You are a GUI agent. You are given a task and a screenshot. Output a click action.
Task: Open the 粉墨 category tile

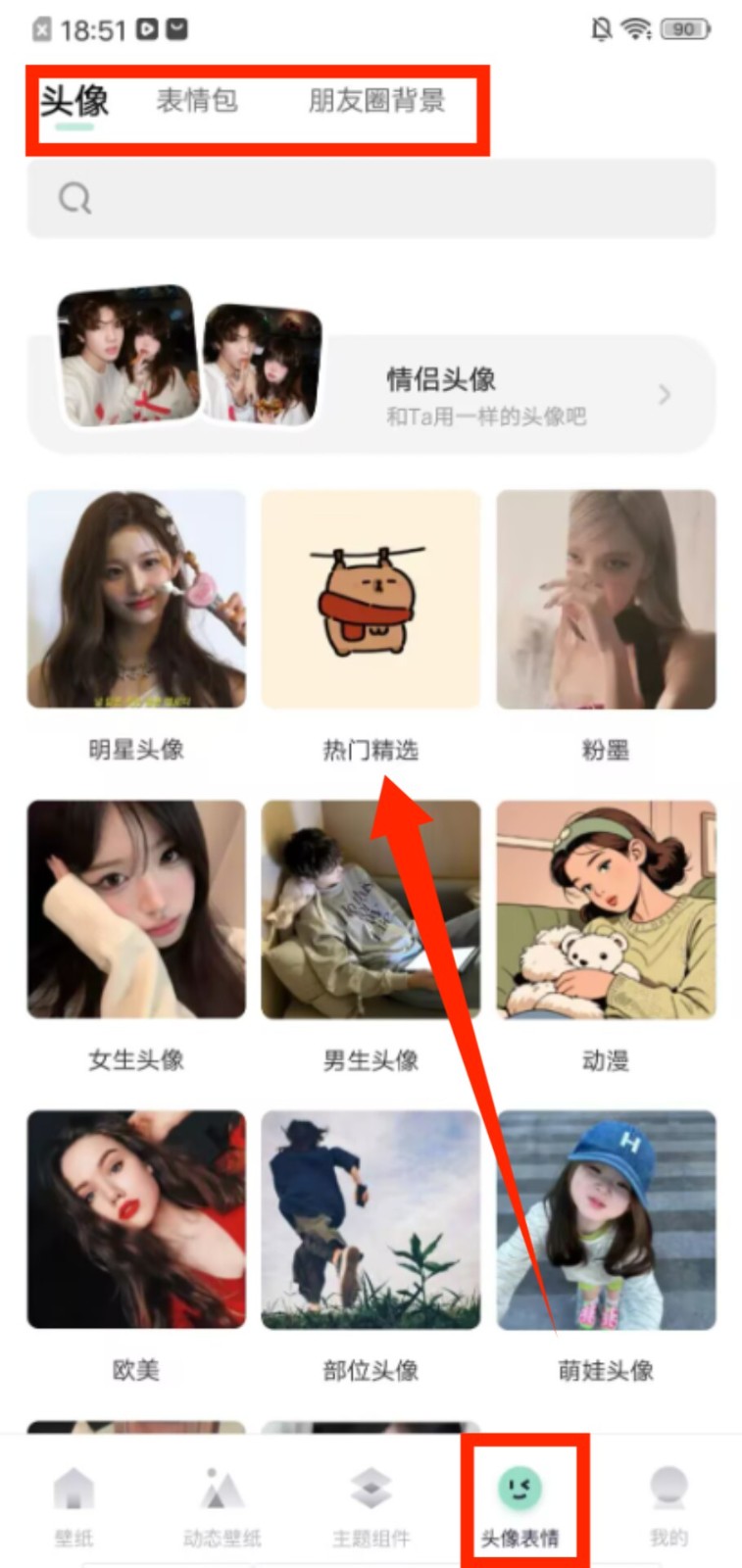click(x=606, y=600)
